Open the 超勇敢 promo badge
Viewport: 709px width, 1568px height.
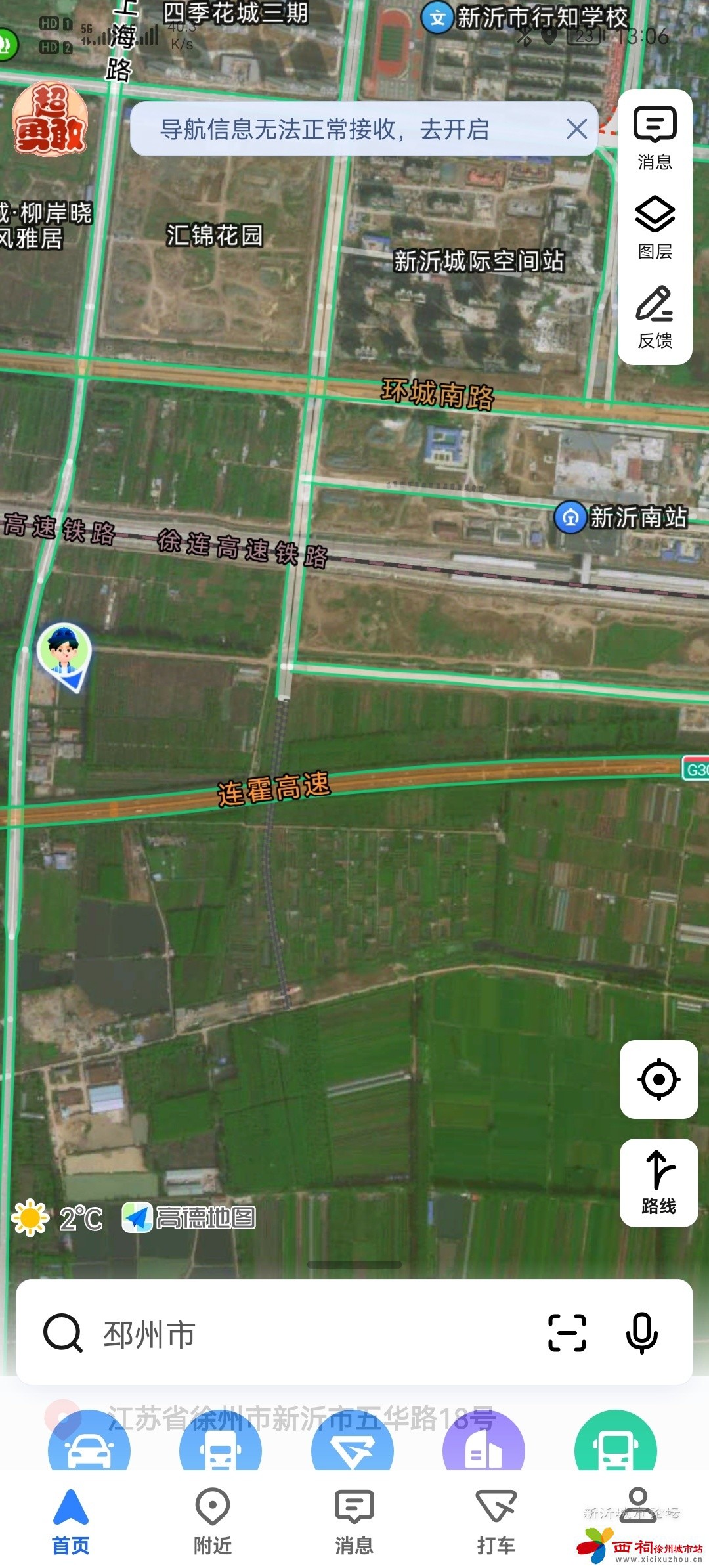[49, 120]
